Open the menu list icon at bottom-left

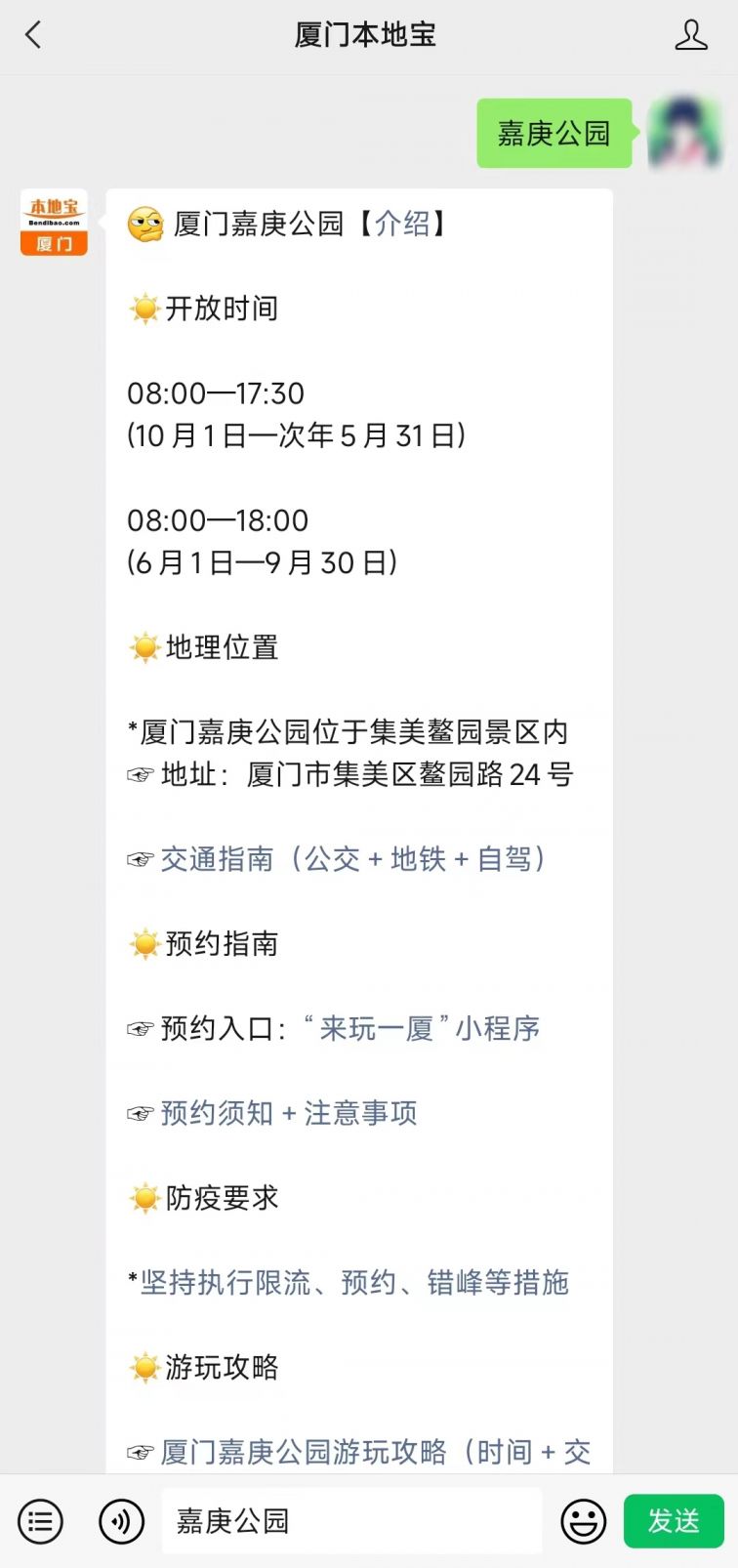[40, 1521]
